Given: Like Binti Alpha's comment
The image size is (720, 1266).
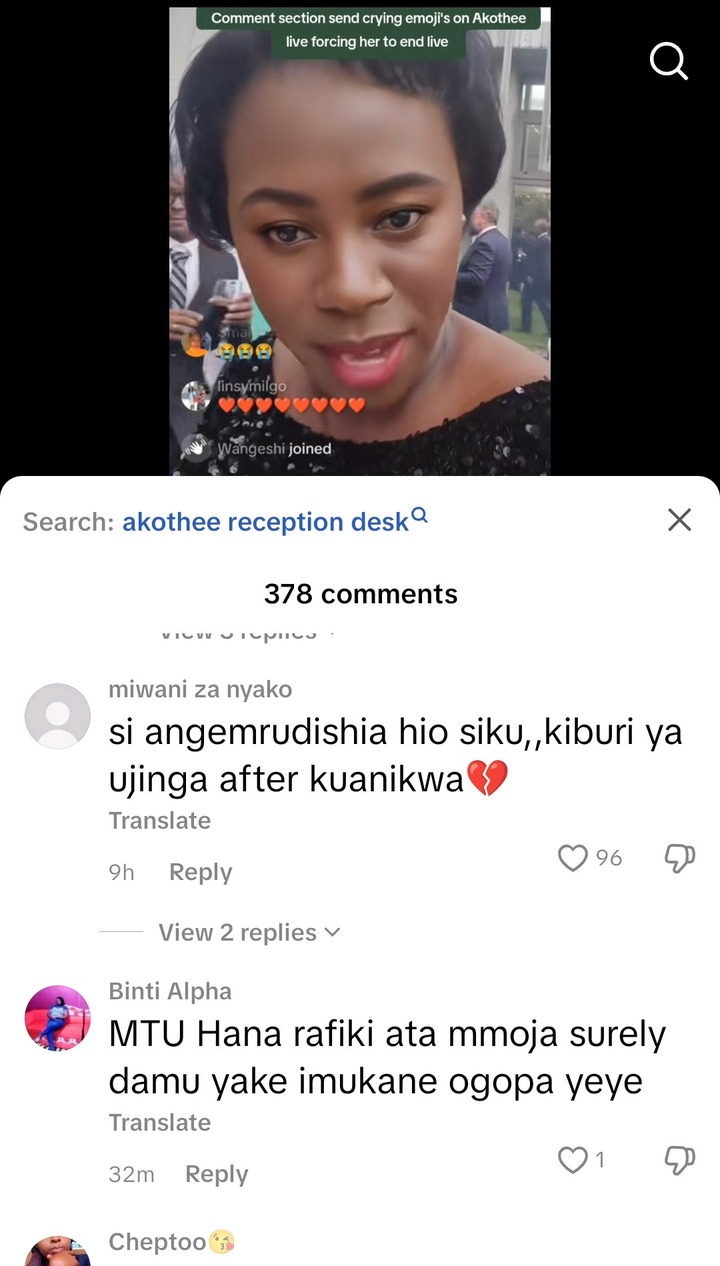Looking at the screenshot, I should tap(573, 1160).
